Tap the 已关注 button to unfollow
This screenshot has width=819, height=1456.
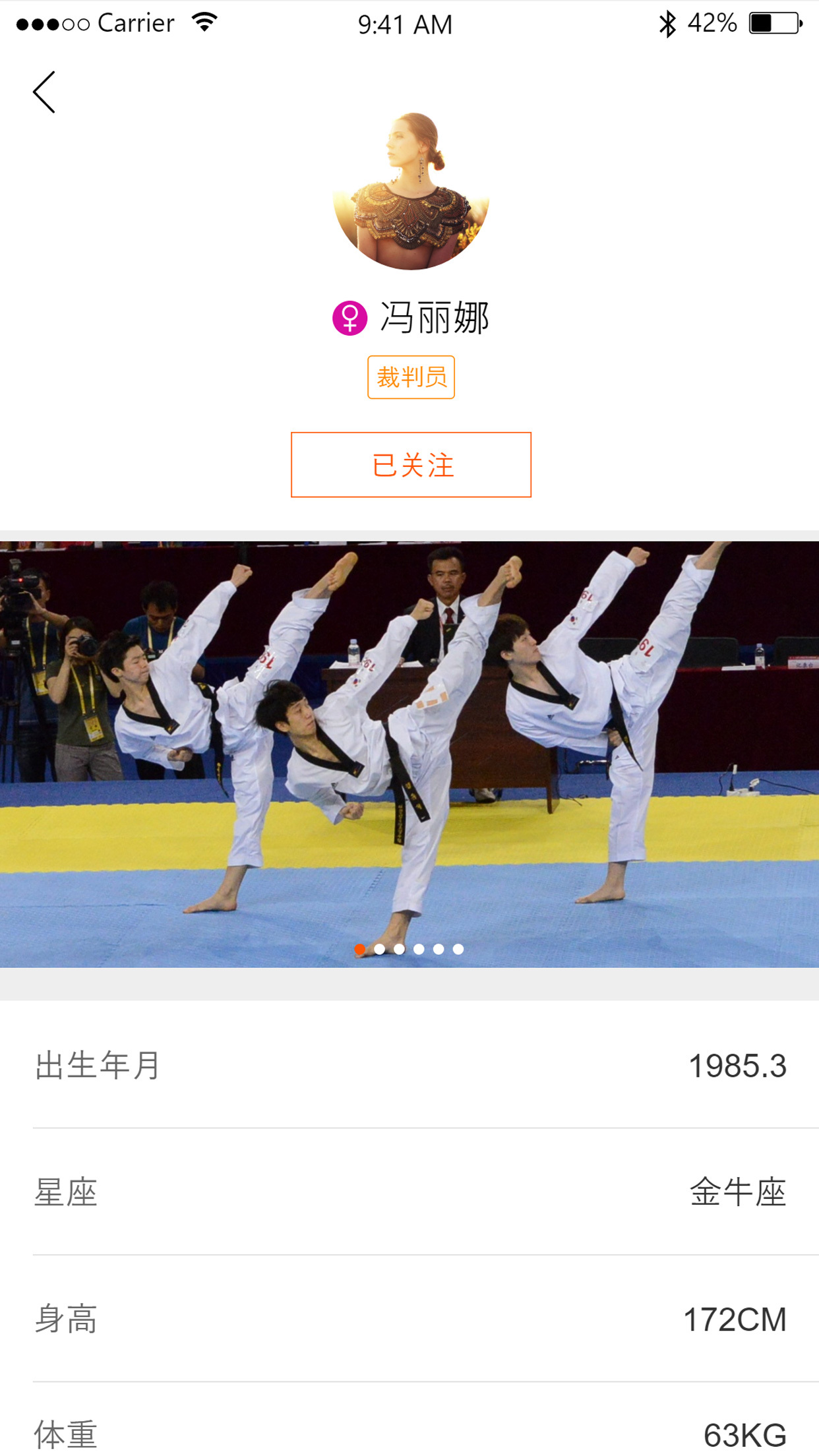pyautogui.click(x=411, y=465)
